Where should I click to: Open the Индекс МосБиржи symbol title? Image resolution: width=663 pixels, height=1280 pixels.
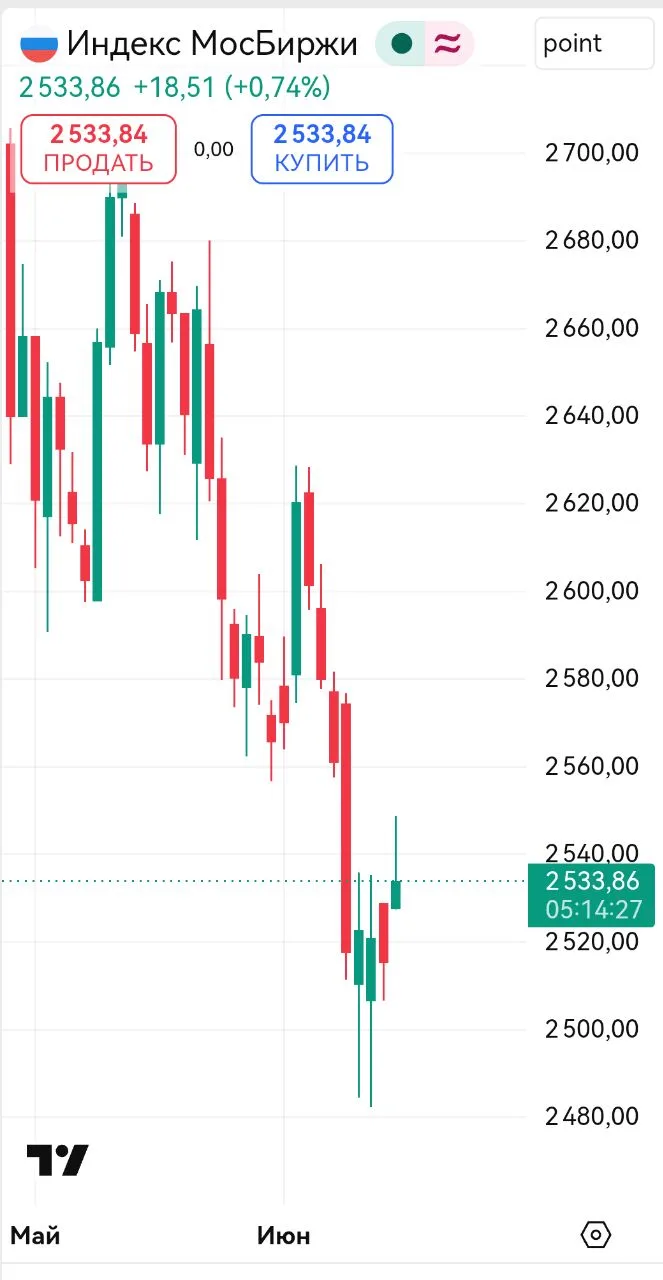pyautogui.click(x=212, y=43)
